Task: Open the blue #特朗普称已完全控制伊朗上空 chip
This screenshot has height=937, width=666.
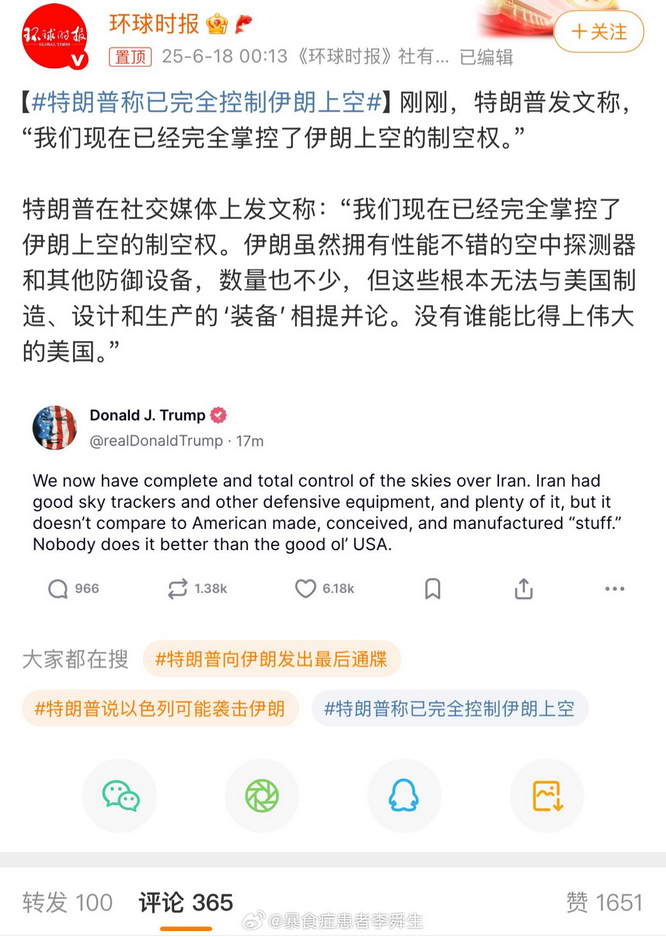Action: coord(449,709)
